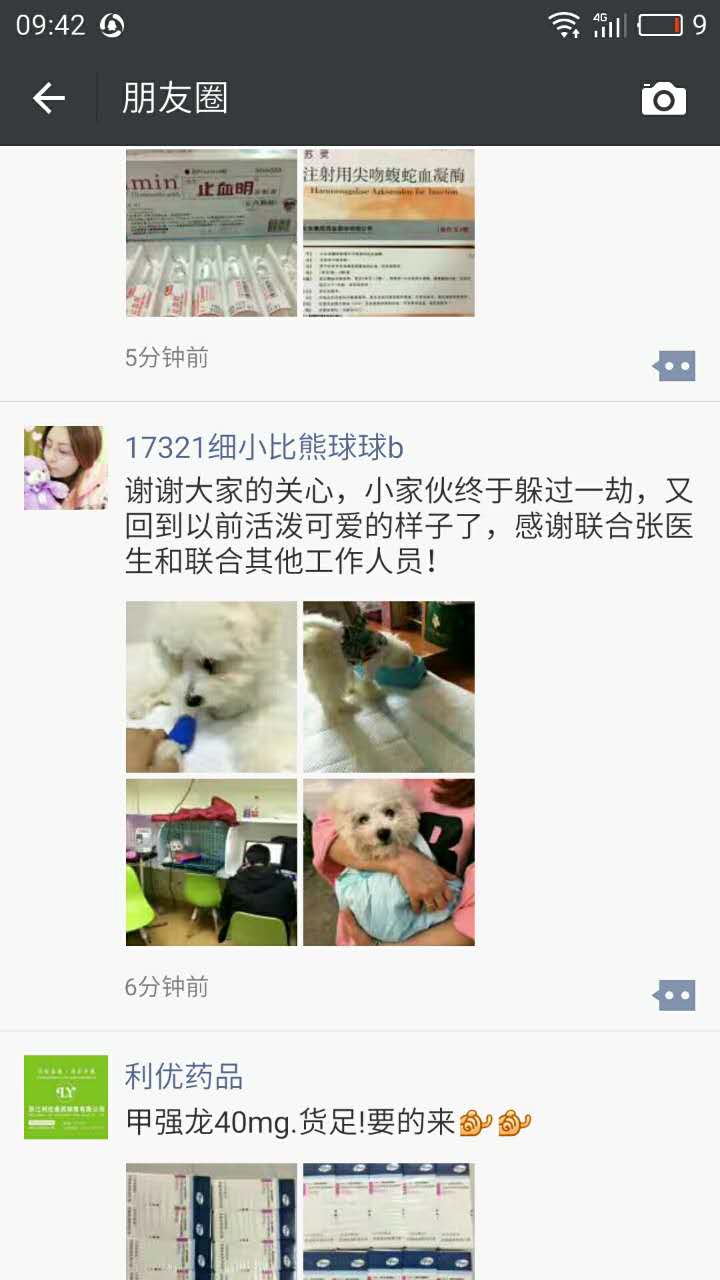View the 注射用尖吻蝮蛇血凝酶 photo
Viewport: 720px width, 1280px height.
point(389,233)
